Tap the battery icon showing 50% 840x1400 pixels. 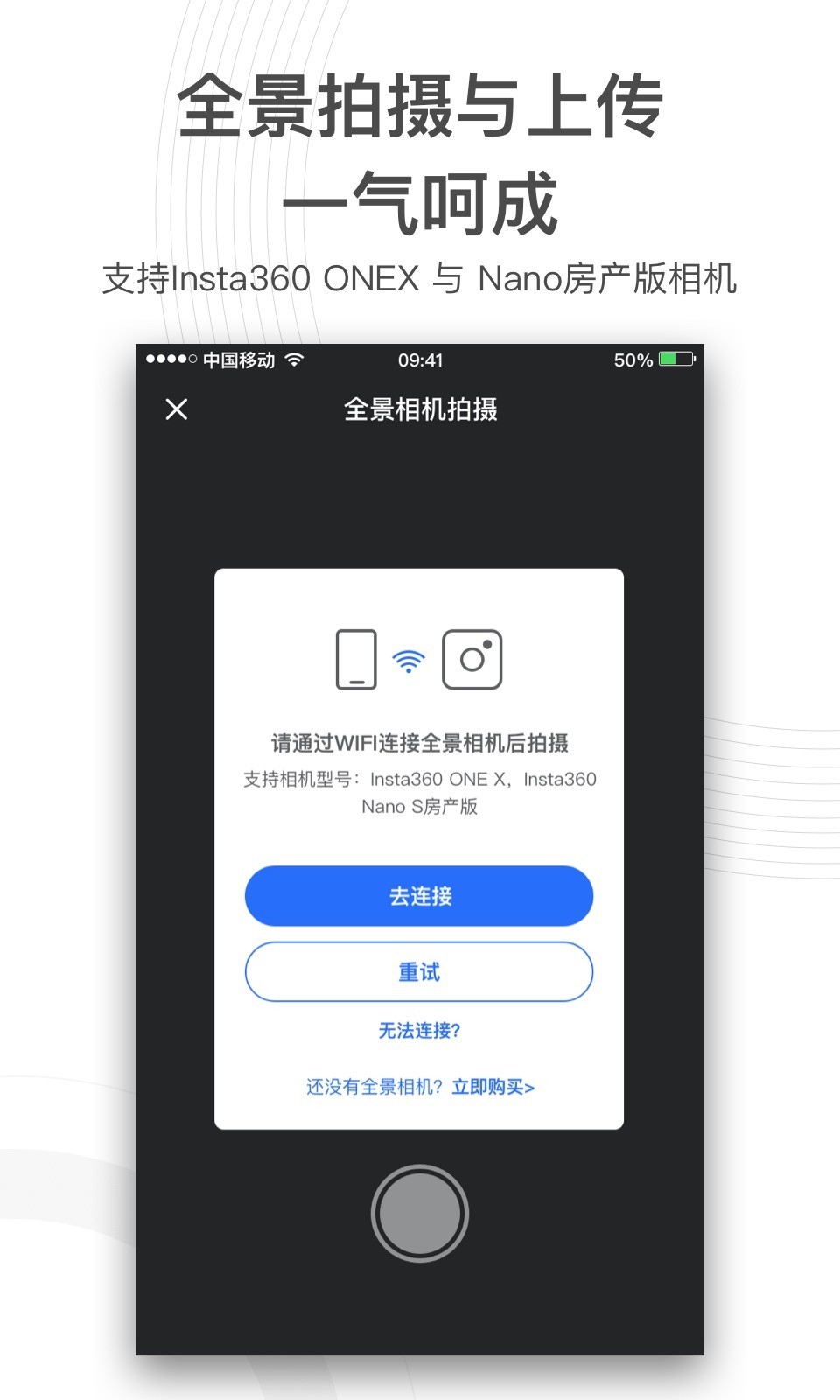[674, 359]
